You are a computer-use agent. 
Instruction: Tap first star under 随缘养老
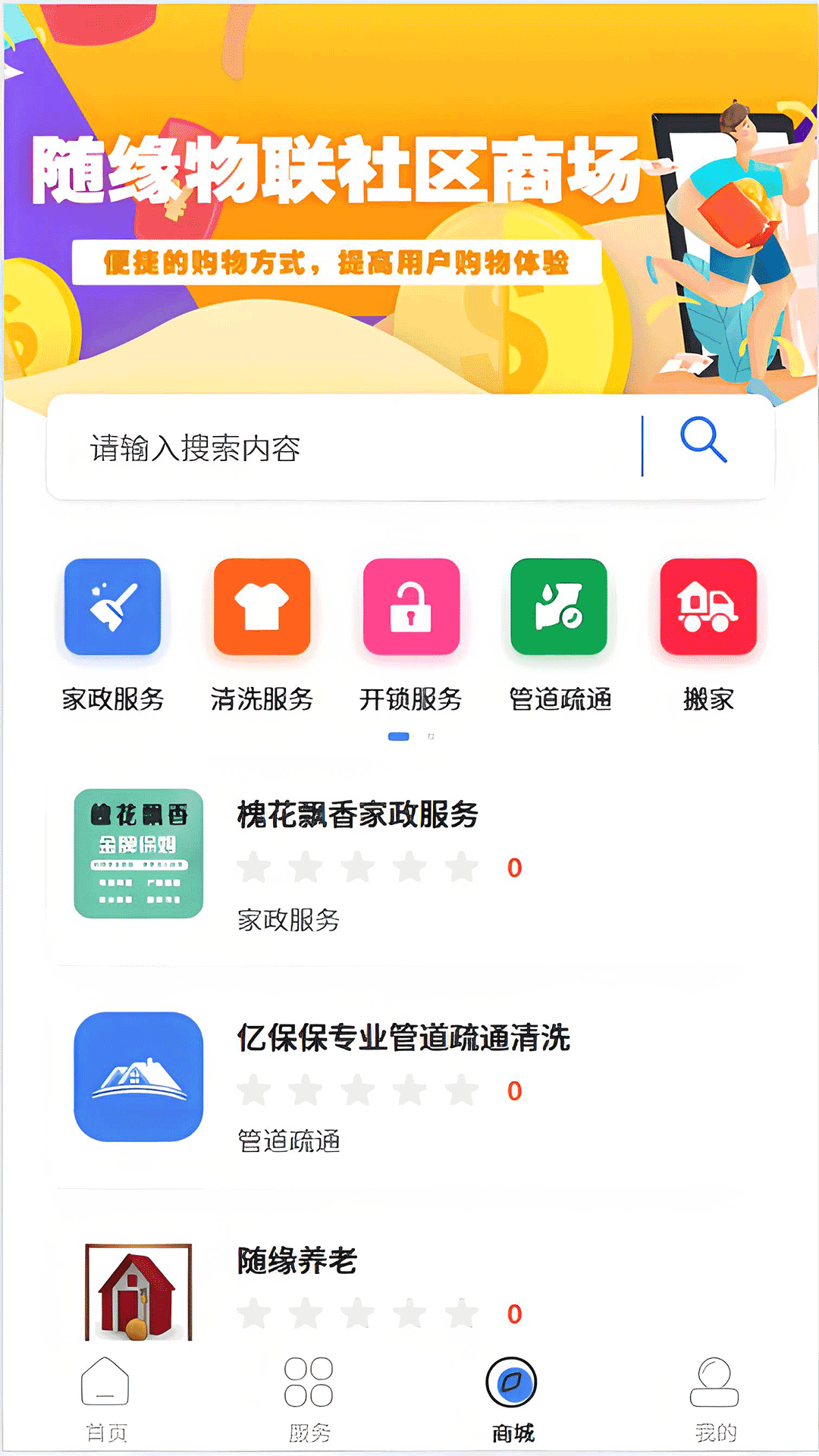coord(254,1316)
